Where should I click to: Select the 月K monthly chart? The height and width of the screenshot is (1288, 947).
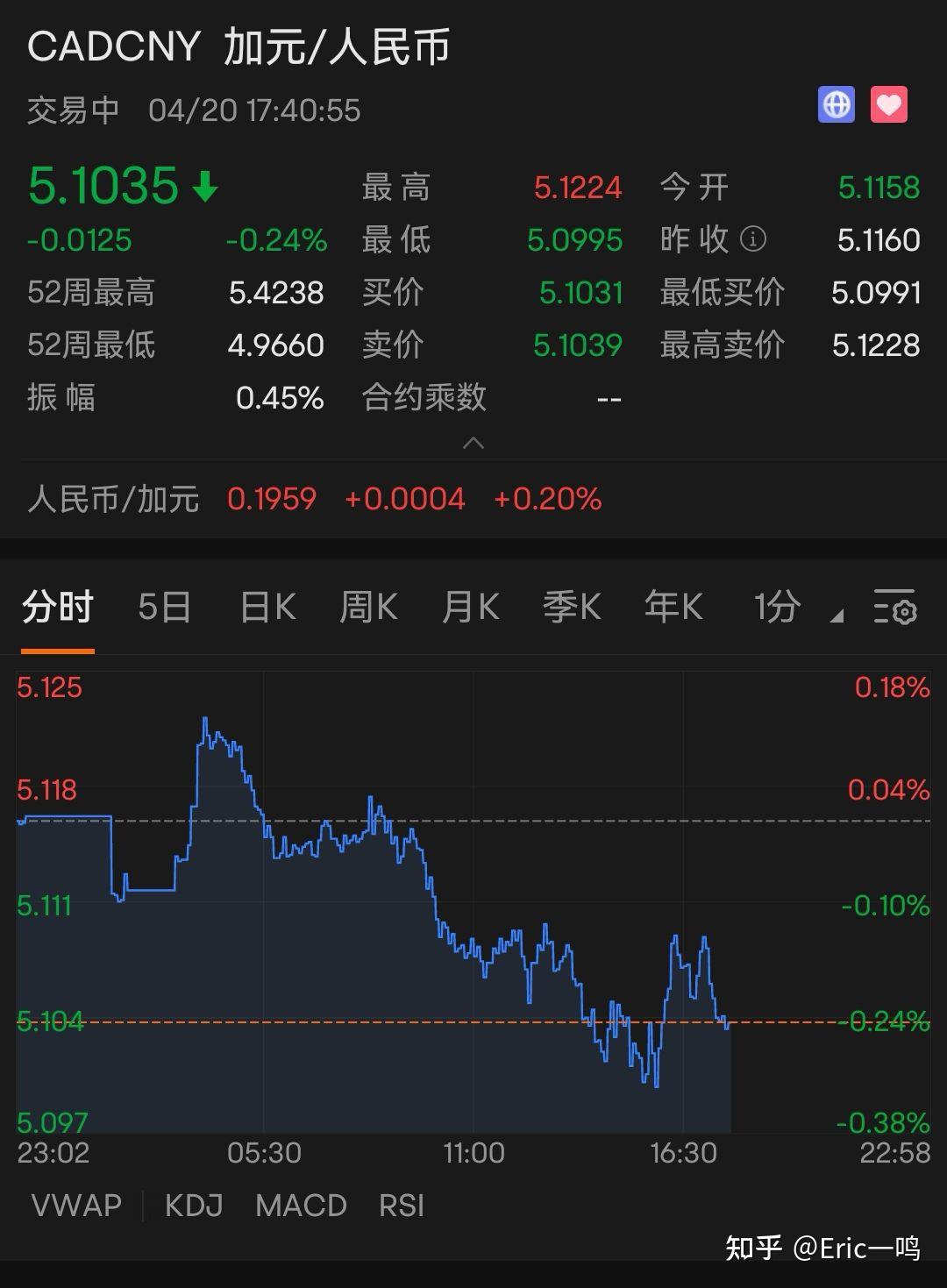pos(471,607)
